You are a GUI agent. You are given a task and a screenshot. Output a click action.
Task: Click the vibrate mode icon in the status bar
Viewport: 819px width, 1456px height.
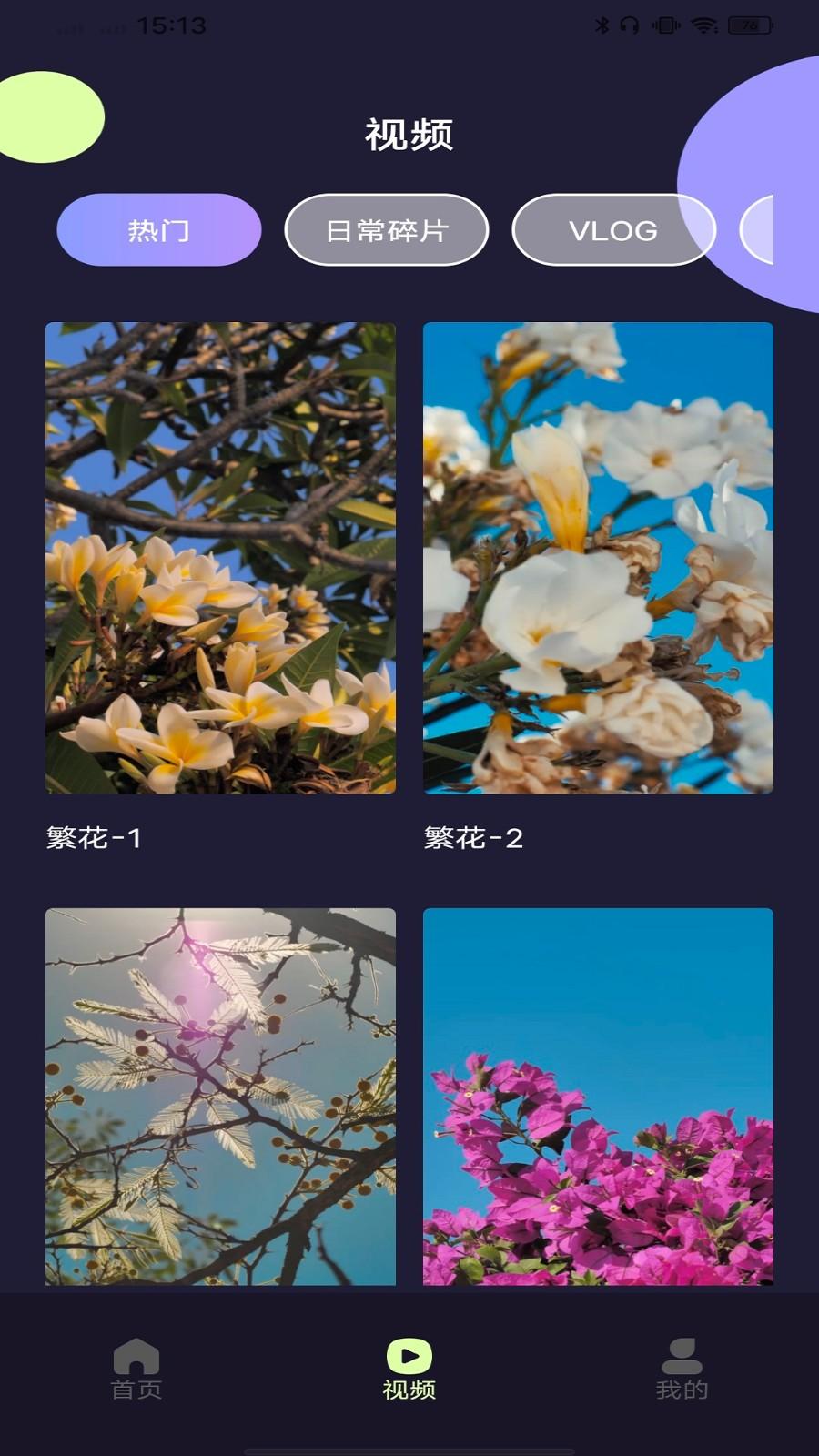click(665, 25)
